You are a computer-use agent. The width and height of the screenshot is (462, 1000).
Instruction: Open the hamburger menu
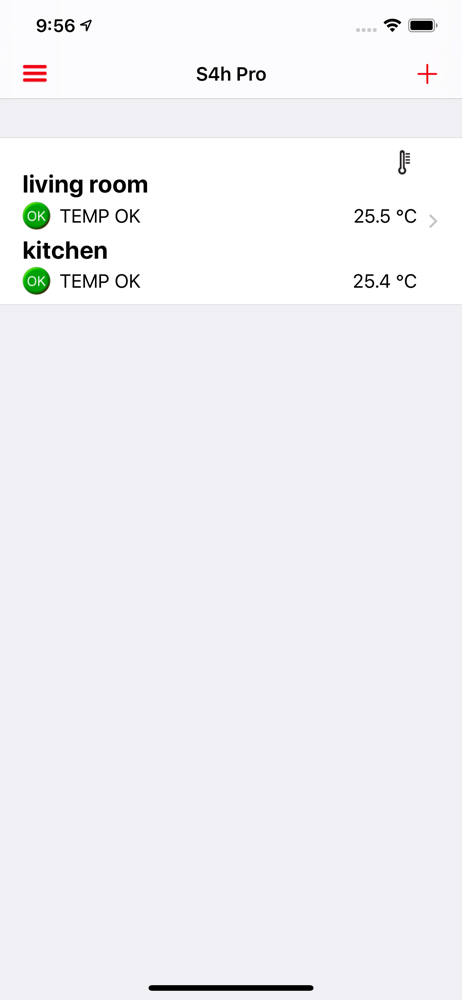pyautogui.click(x=35, y=74)
